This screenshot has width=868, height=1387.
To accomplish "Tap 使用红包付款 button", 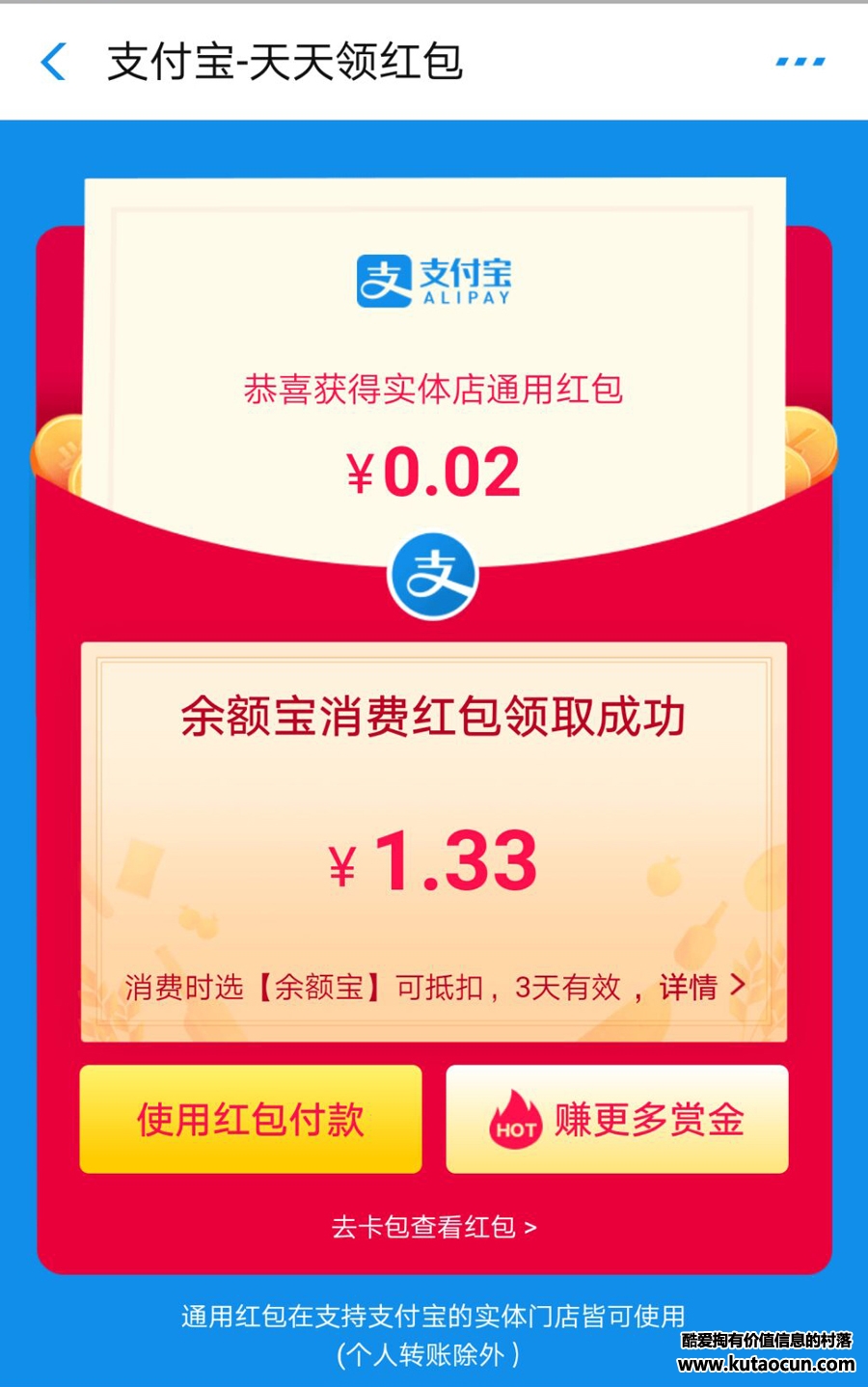I will (251, 1119).
